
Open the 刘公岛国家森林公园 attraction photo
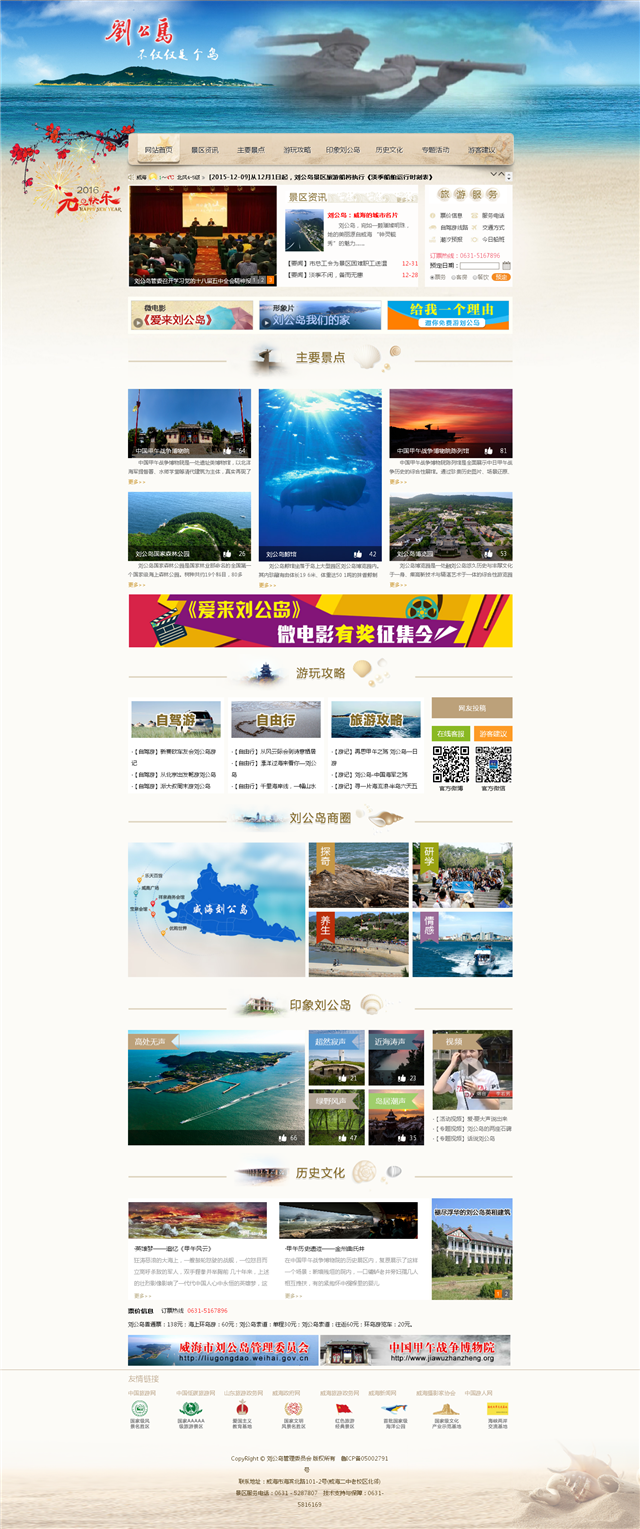[x=190, y=525]
